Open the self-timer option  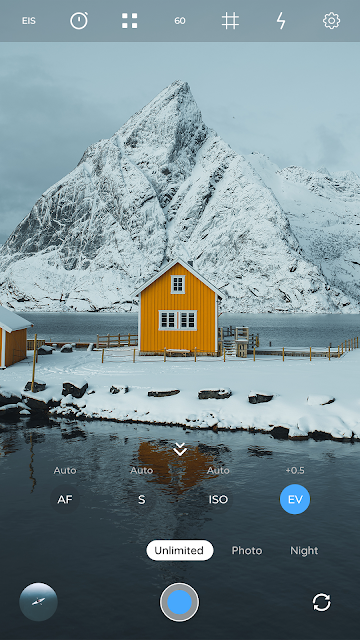tap(79, 20)
